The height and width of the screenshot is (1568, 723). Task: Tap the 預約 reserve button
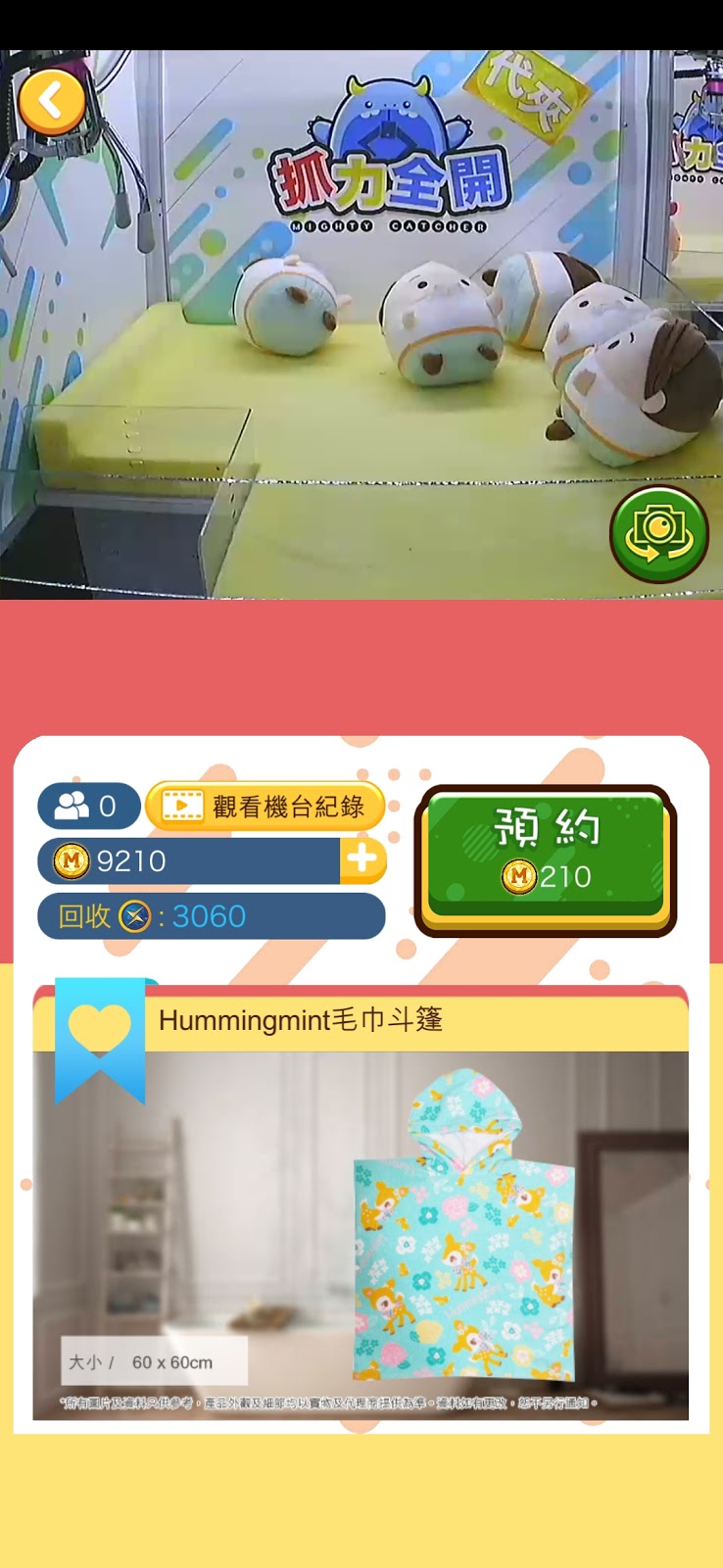[545, 860]
